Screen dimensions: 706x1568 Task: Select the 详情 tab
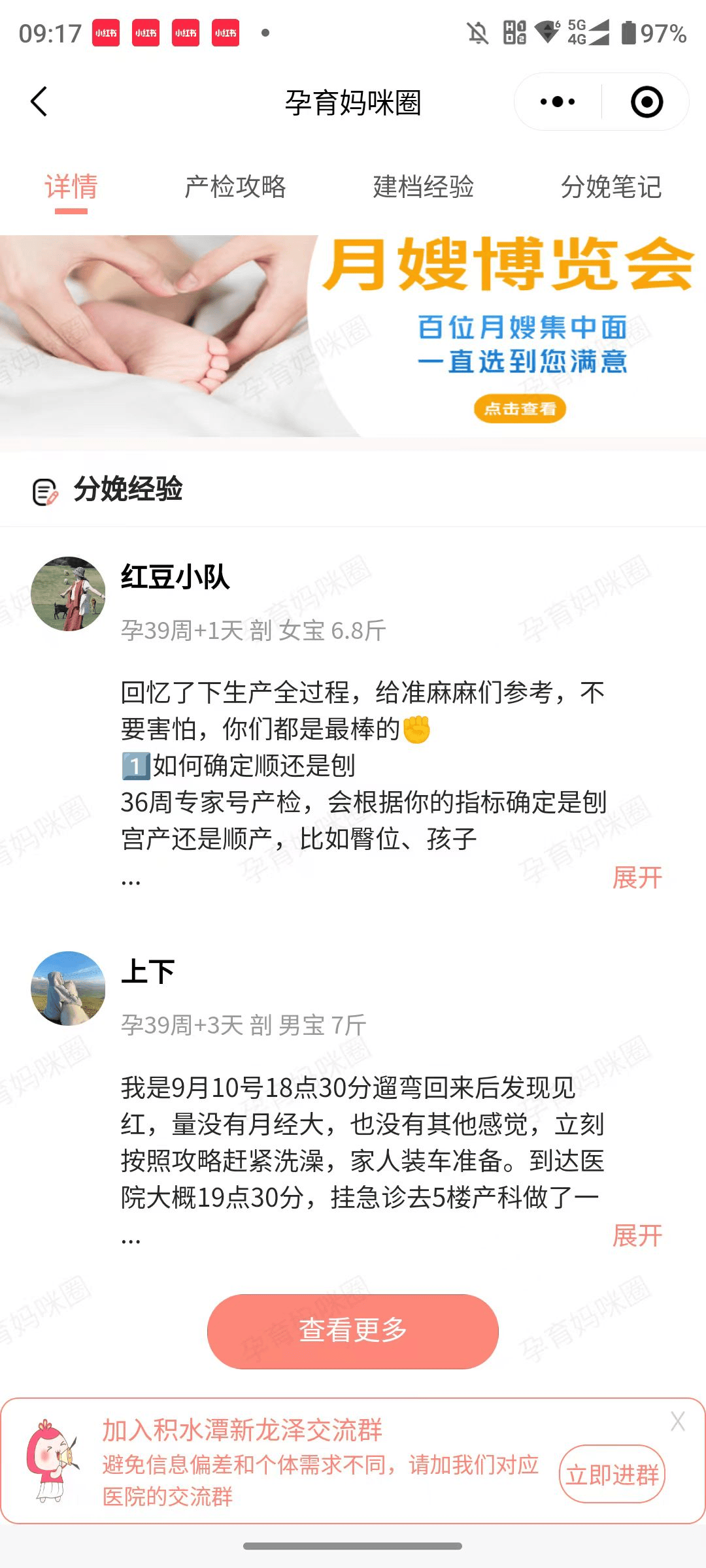click(x=71, y=187)
